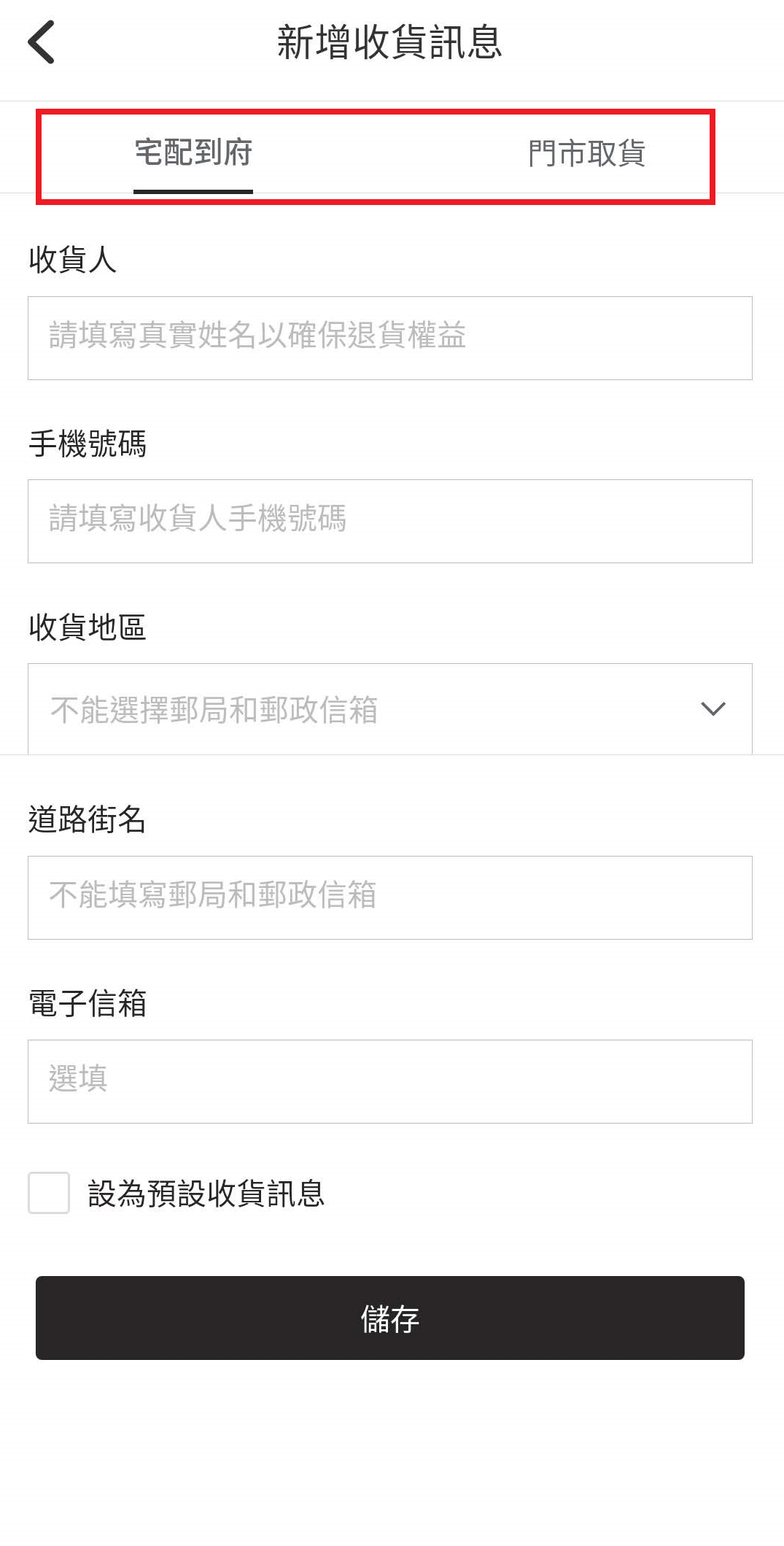Expand the 收貨地區 dropdown
The width and height of the screenshot is (784, 1546).
click(389, 709)
